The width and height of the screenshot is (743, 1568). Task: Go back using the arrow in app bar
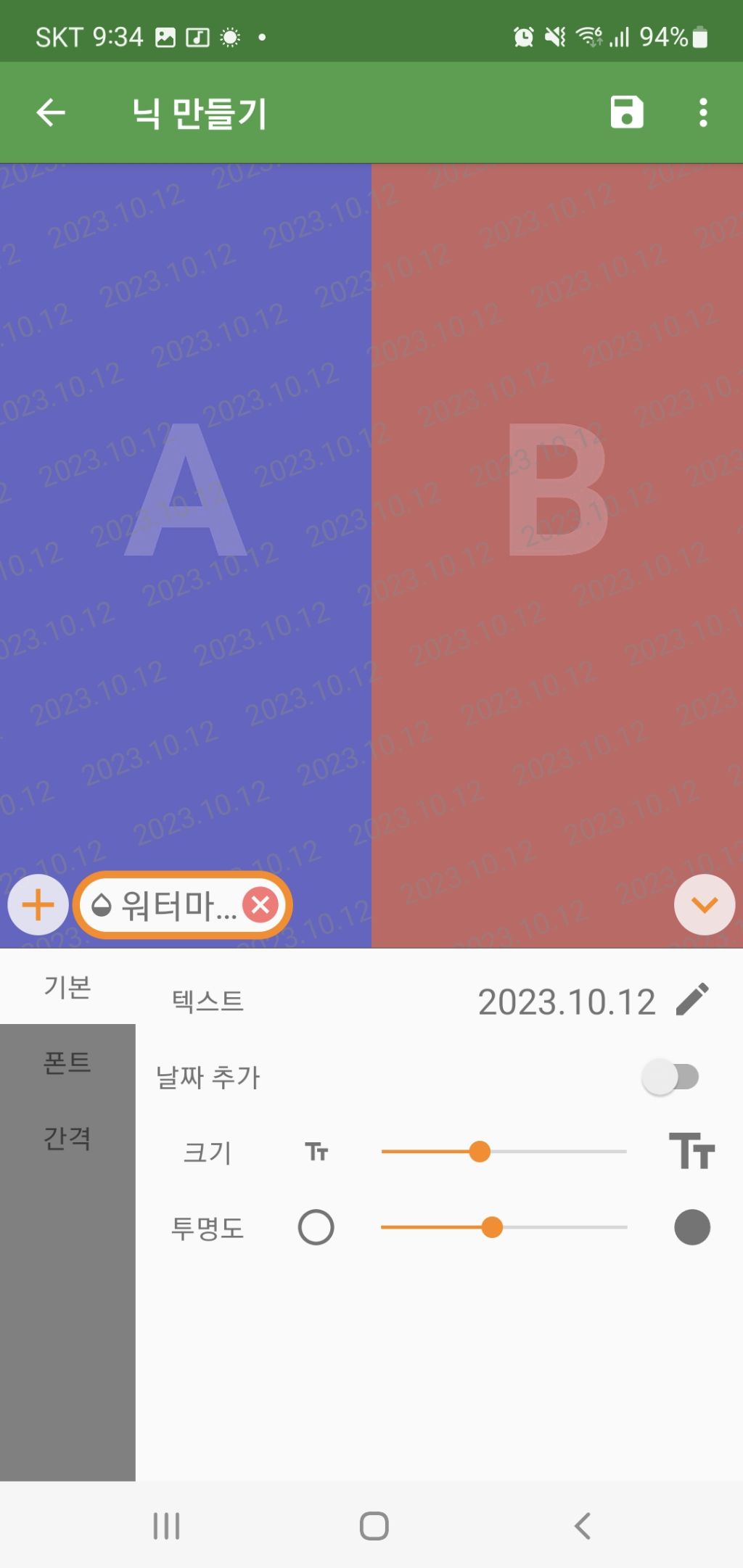click(x=51, y=112)
